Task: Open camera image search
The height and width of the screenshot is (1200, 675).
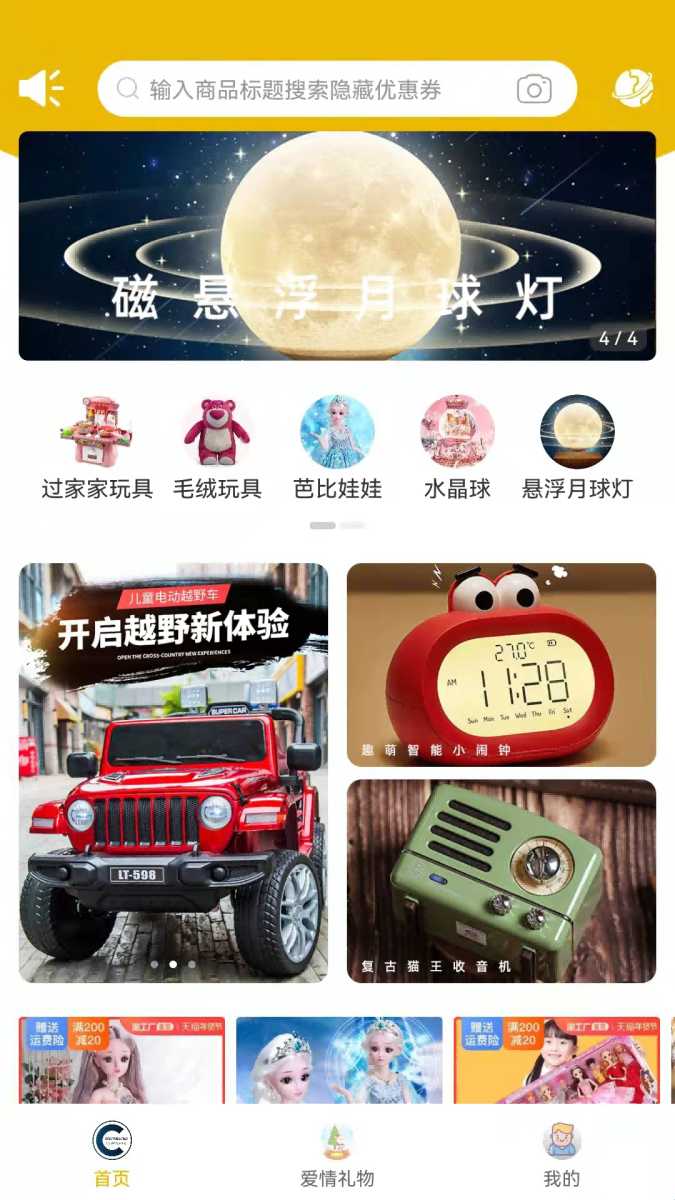Action: pyautogui.click(x=534, y=90)
